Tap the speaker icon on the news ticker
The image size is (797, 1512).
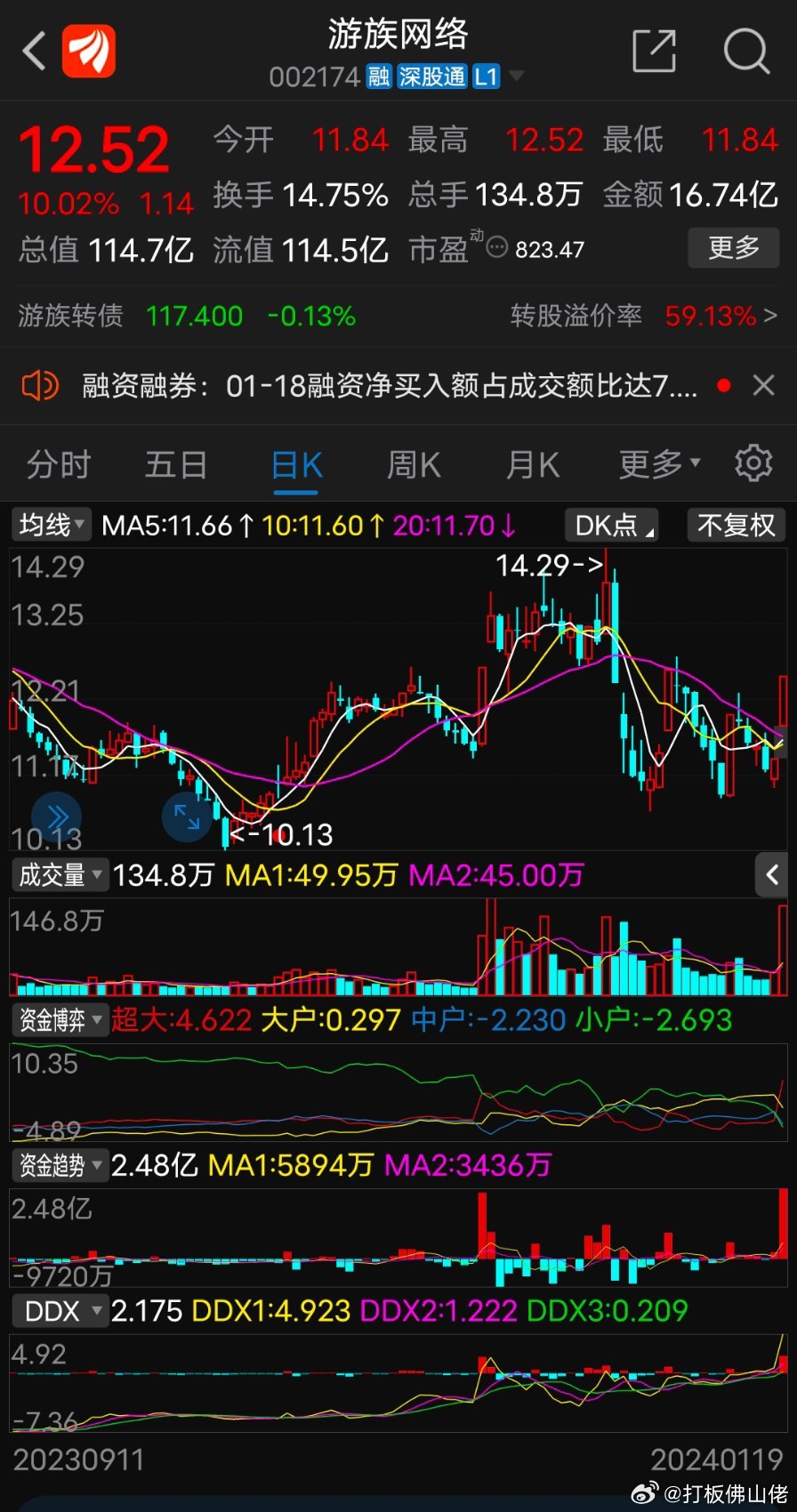pos(39,384)
